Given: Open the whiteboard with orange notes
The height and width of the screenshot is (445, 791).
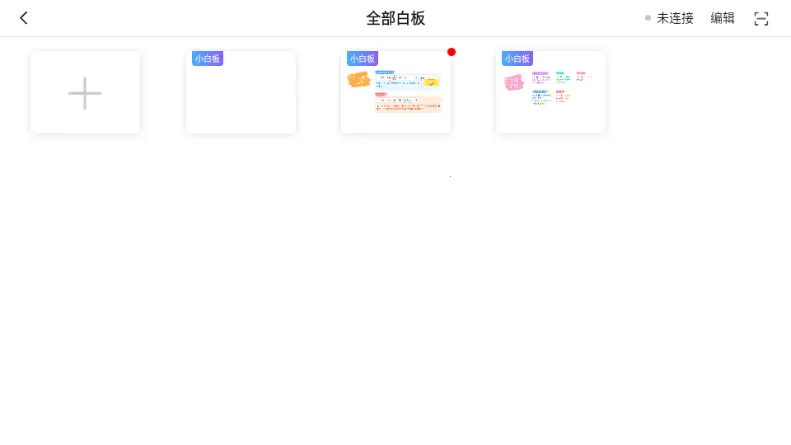Looking at the screenshot, I should 396,92.
